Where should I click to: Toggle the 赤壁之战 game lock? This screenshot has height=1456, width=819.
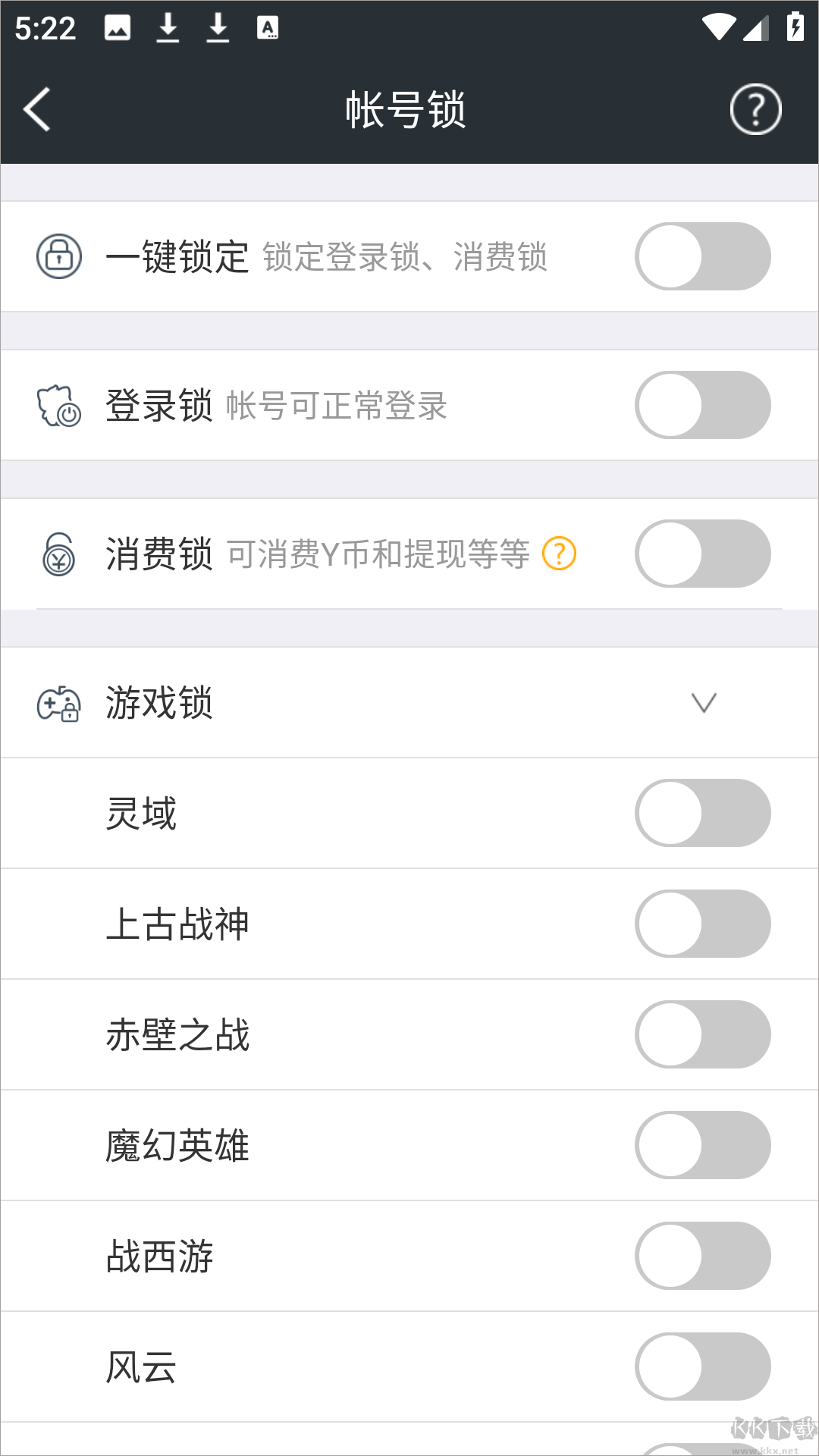(702, 1034)
